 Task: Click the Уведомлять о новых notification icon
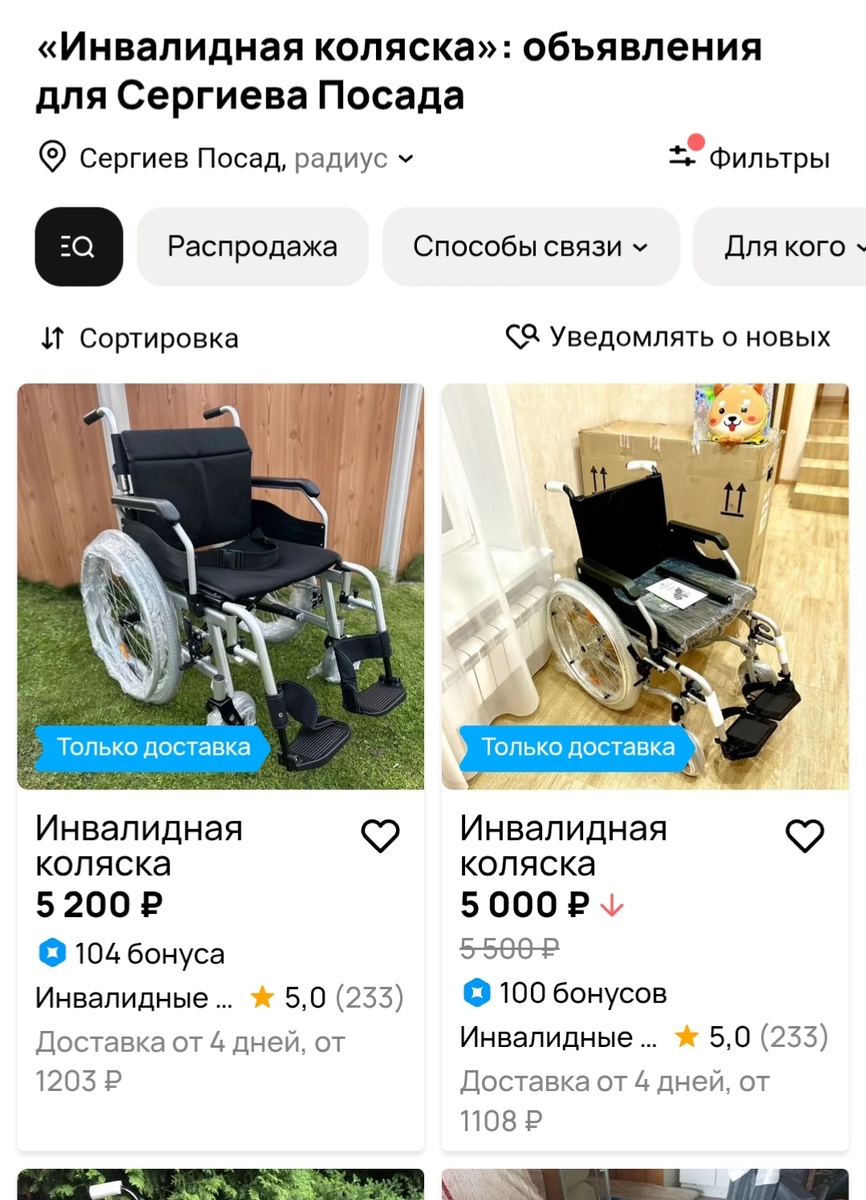point(523,338)
